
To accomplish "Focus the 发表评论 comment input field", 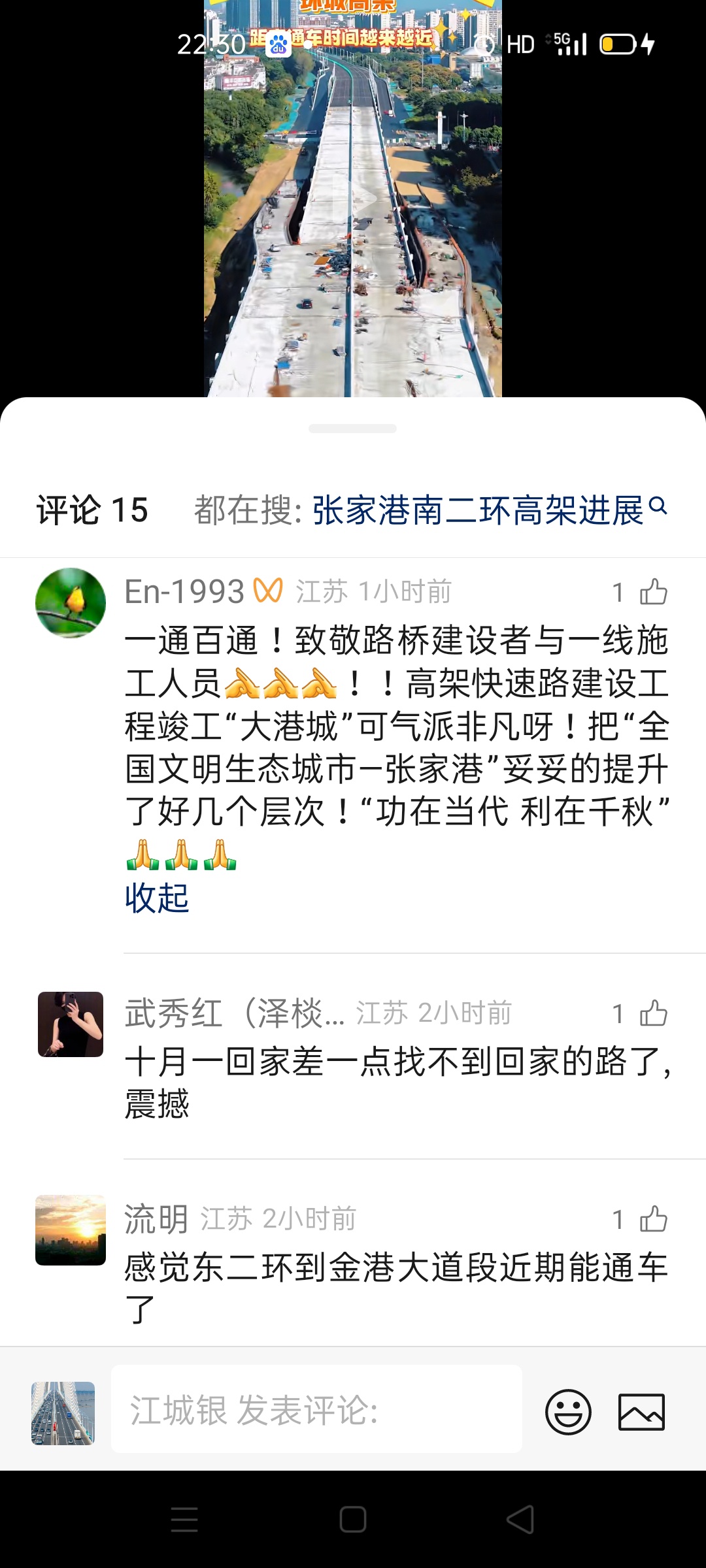I will tap(316, 1409).
